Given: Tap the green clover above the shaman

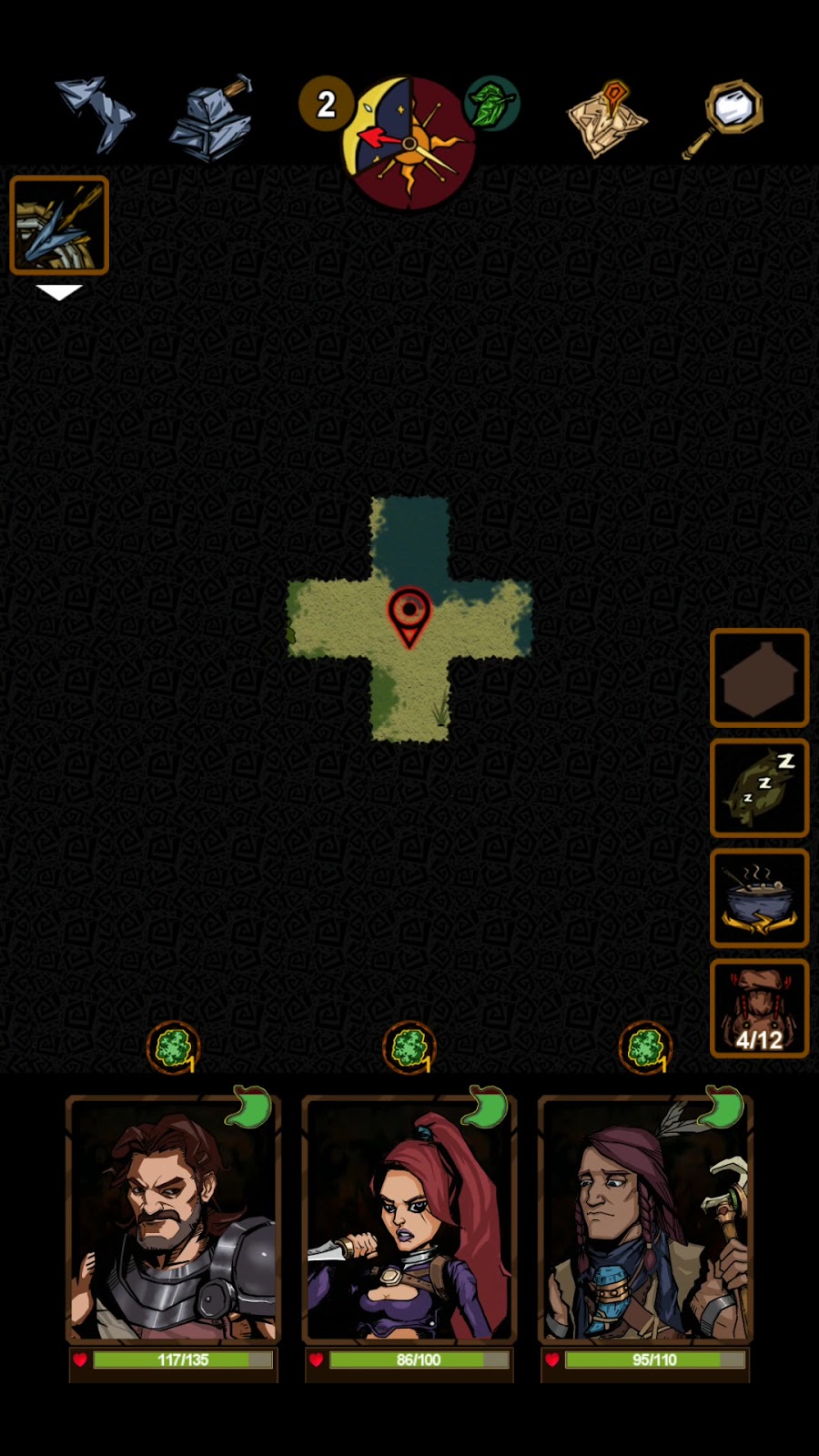Looking at the screenshot, I should click(645, 1047).
